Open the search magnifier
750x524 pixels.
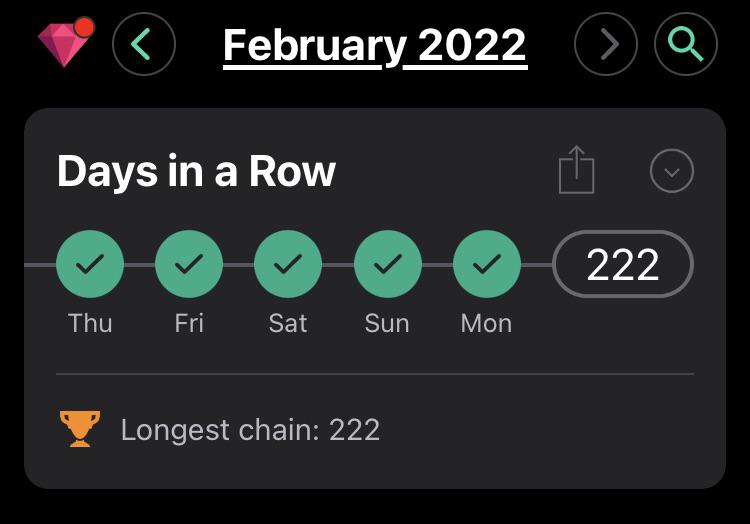686,44
